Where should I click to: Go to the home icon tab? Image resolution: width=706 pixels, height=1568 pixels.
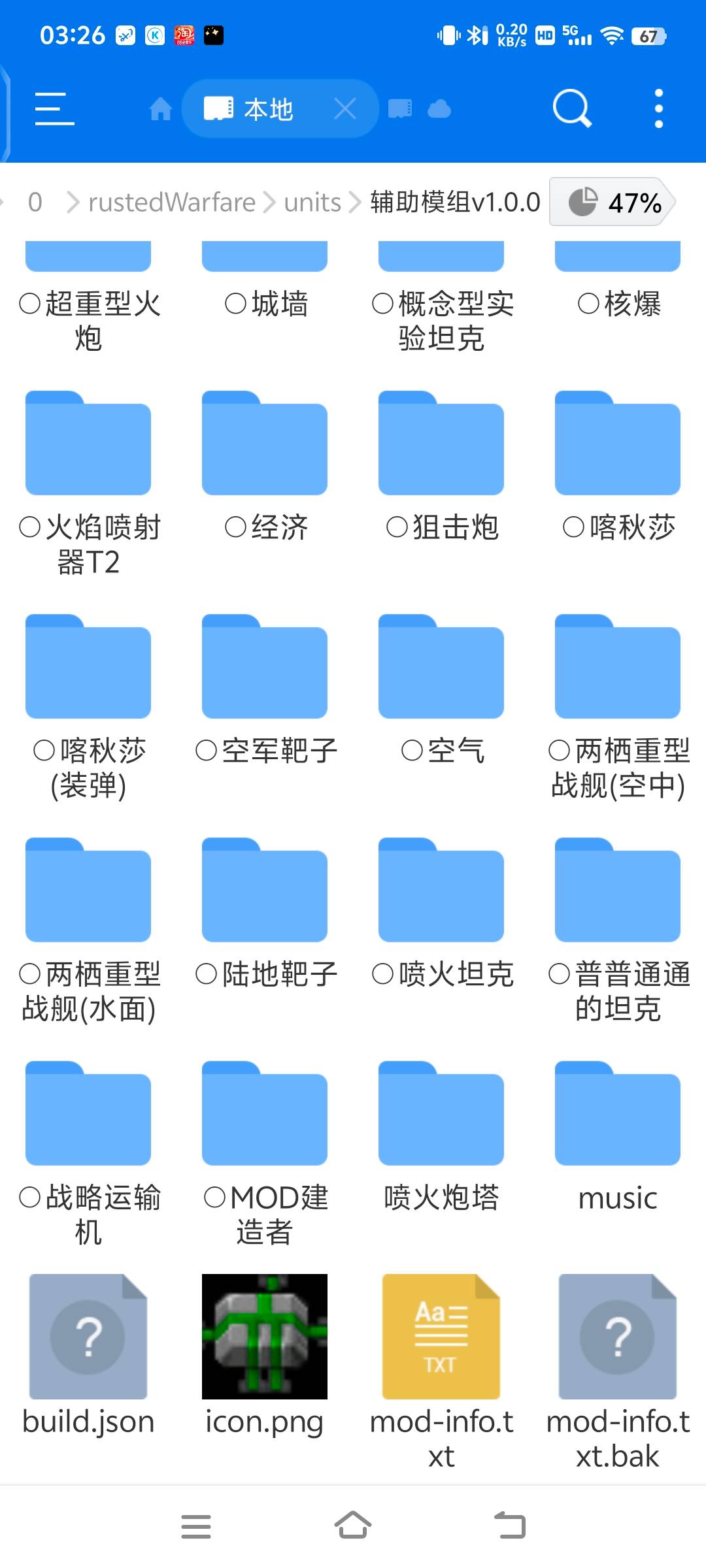pyautogui.click(x=160, y=109)
